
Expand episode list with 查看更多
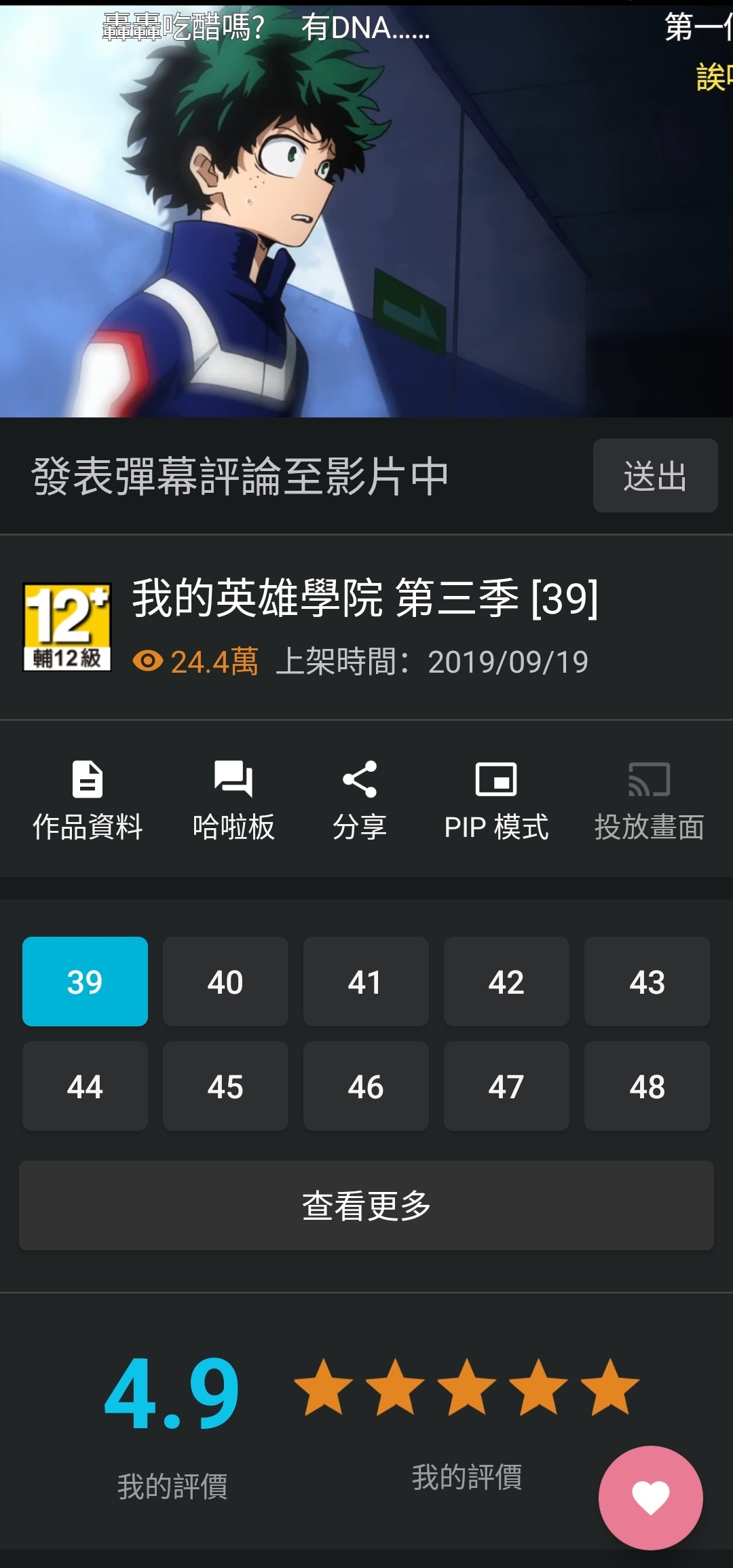click(366, 1206)
